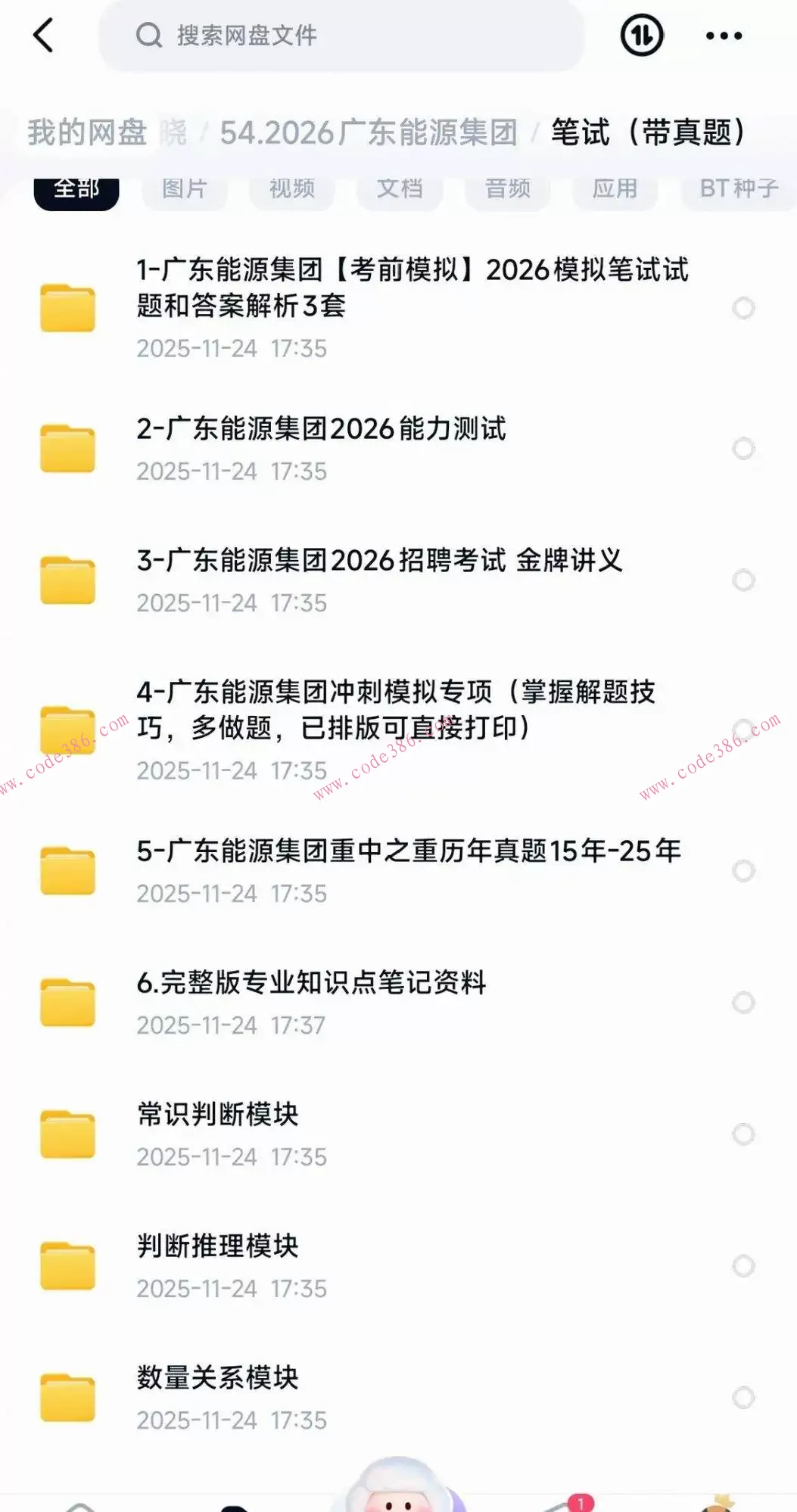Image resolution: width=797 pixels, height=1512 pixels.
Task: Open the 54.2026广东能源集团 breadcrumb link
Action: (x=370, y=132)
